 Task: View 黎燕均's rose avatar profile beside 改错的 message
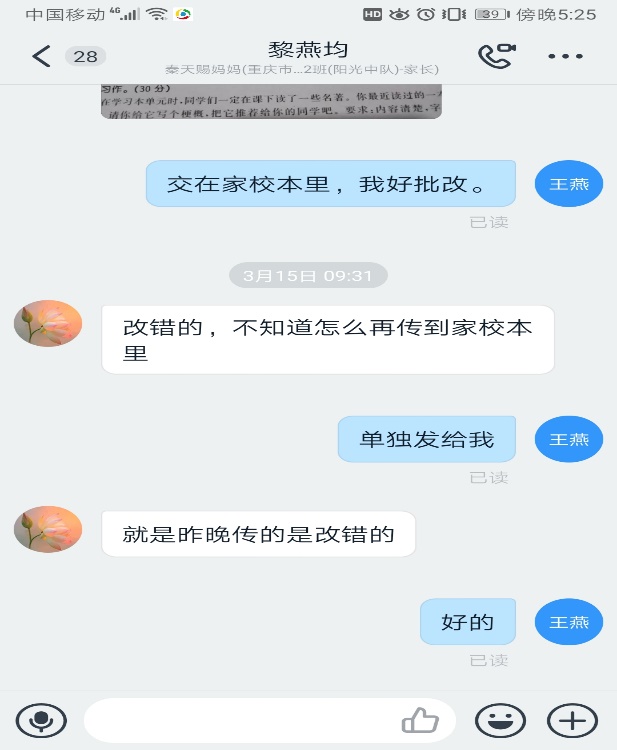pyautogui.click(x=48, y=324)
